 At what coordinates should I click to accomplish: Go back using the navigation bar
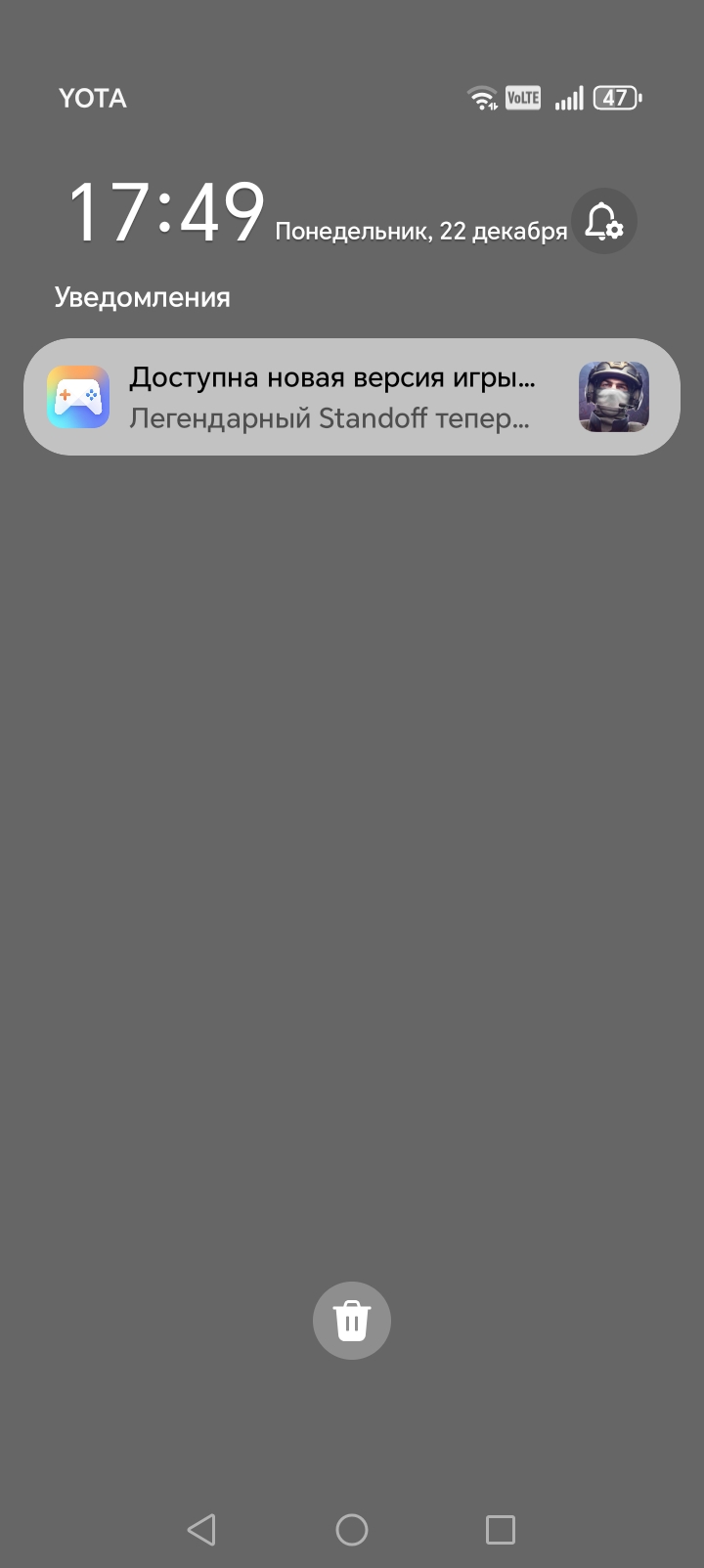[201, 1530]
